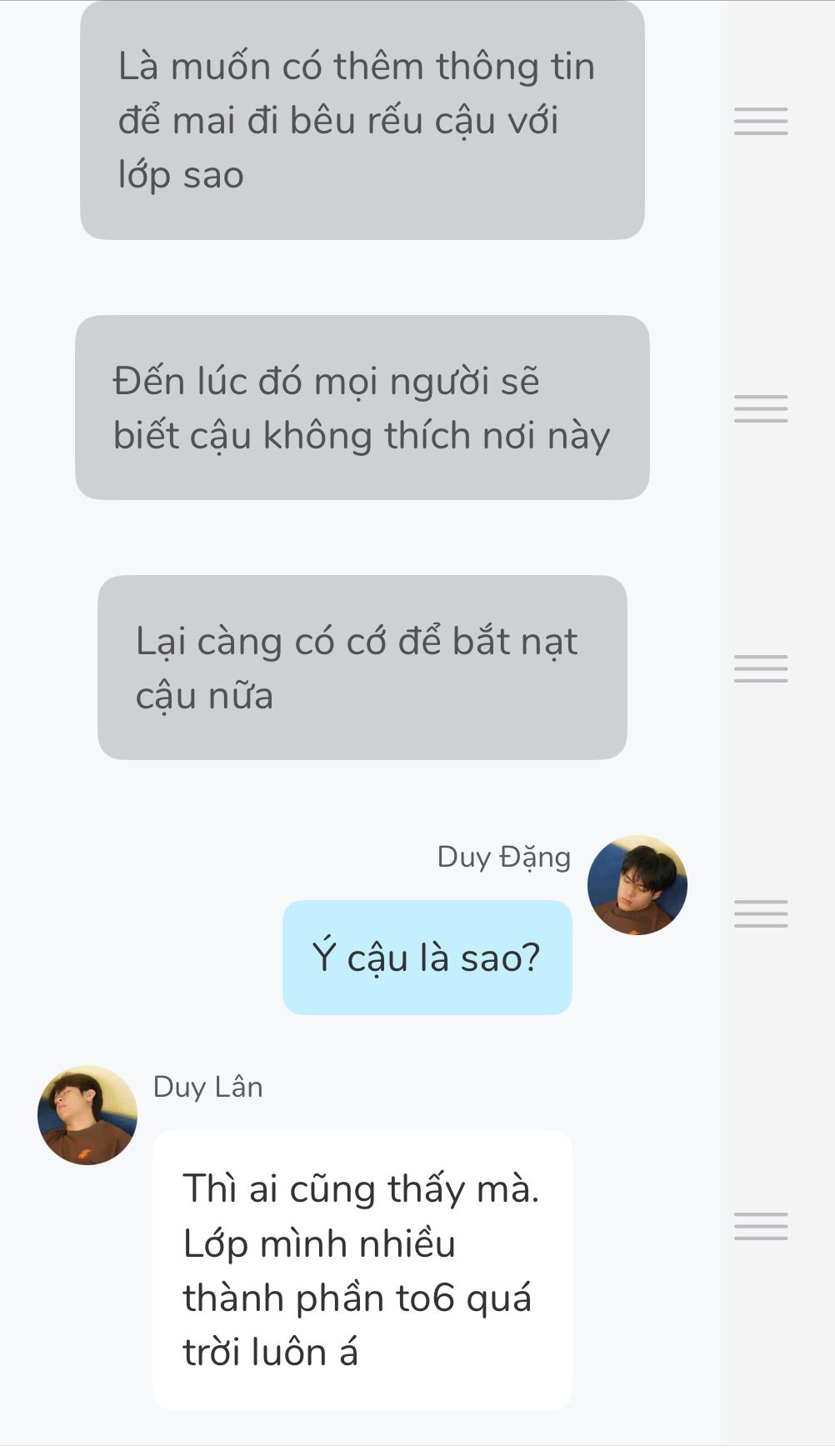Select the "Là muốn có thêm thông tin" bubble
This screenshot has width=835, height=1456.
point(362,121)
